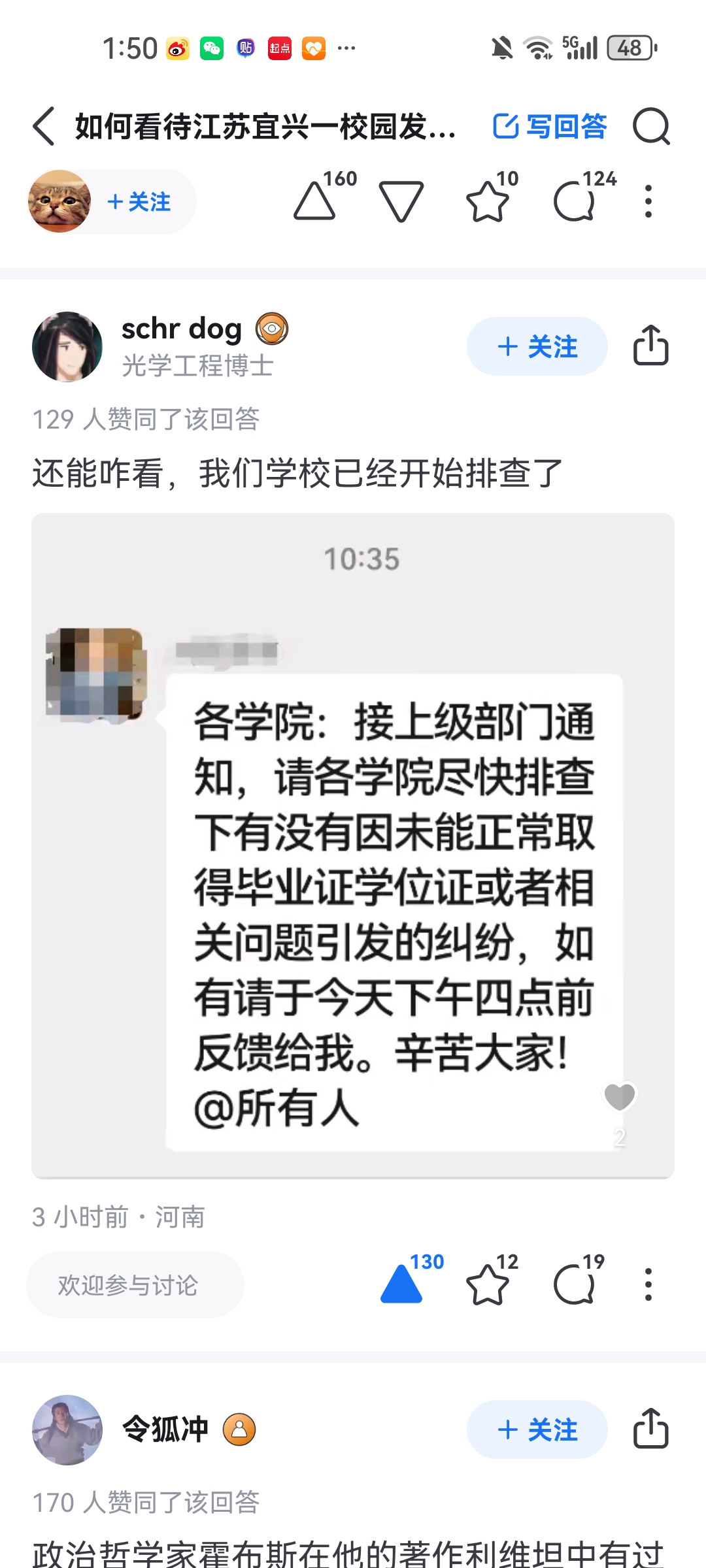706x1568 pixels.
Task: Share 令狐冲's answer
Action: pos(650,1429)
